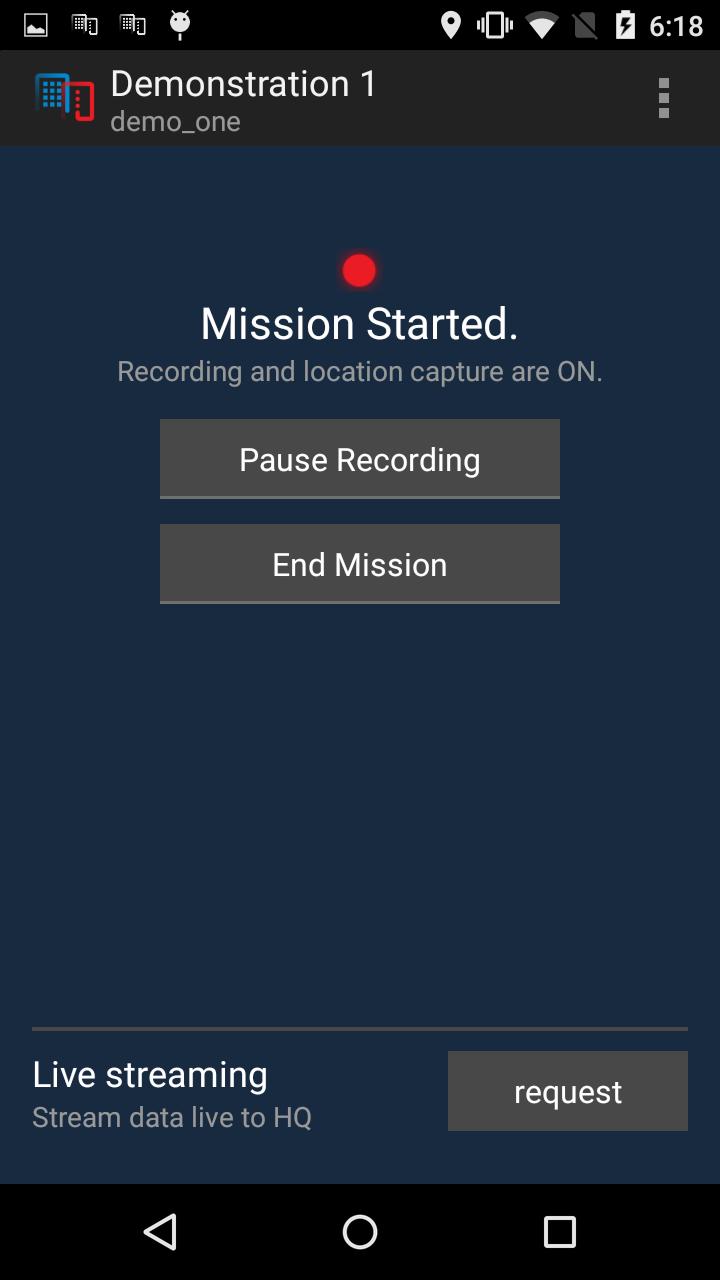
Task: Pause the mission recording
Action: (360, 459)
